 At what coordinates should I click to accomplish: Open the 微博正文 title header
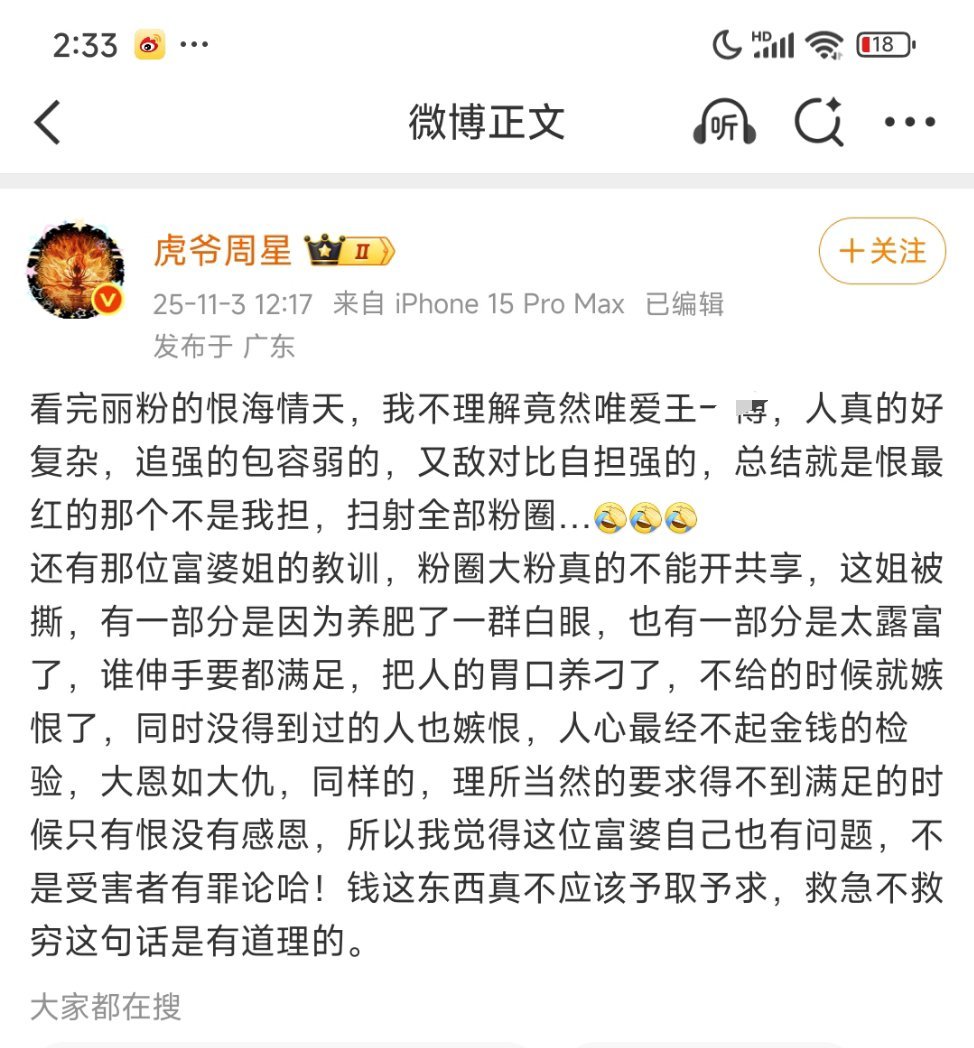486,123
